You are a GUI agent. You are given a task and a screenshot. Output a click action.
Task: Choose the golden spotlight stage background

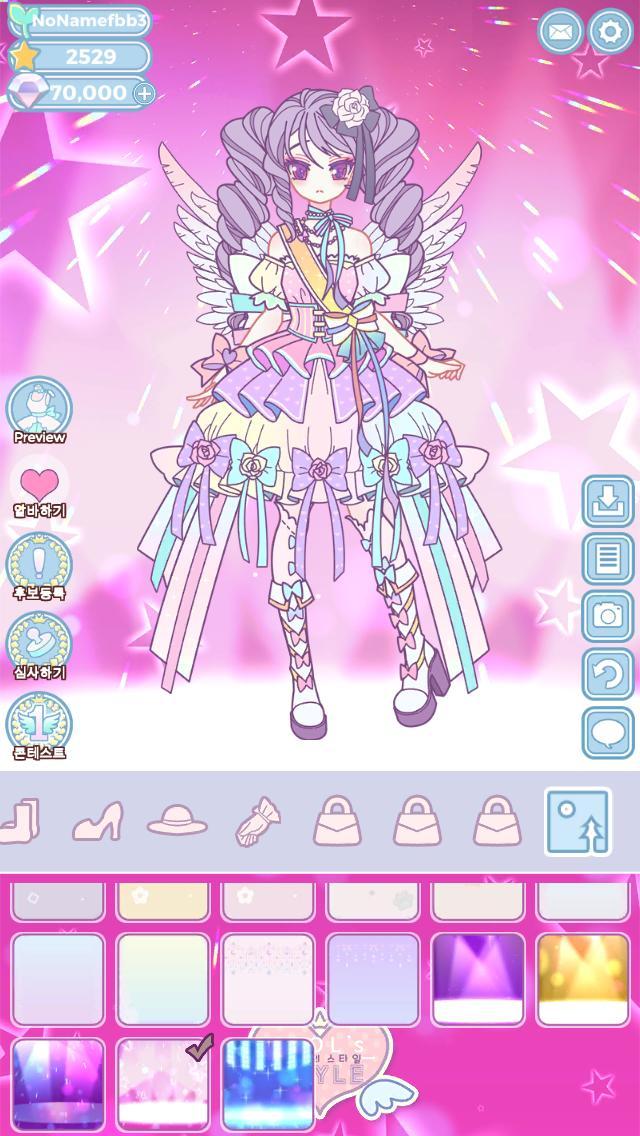pos(582,979)
